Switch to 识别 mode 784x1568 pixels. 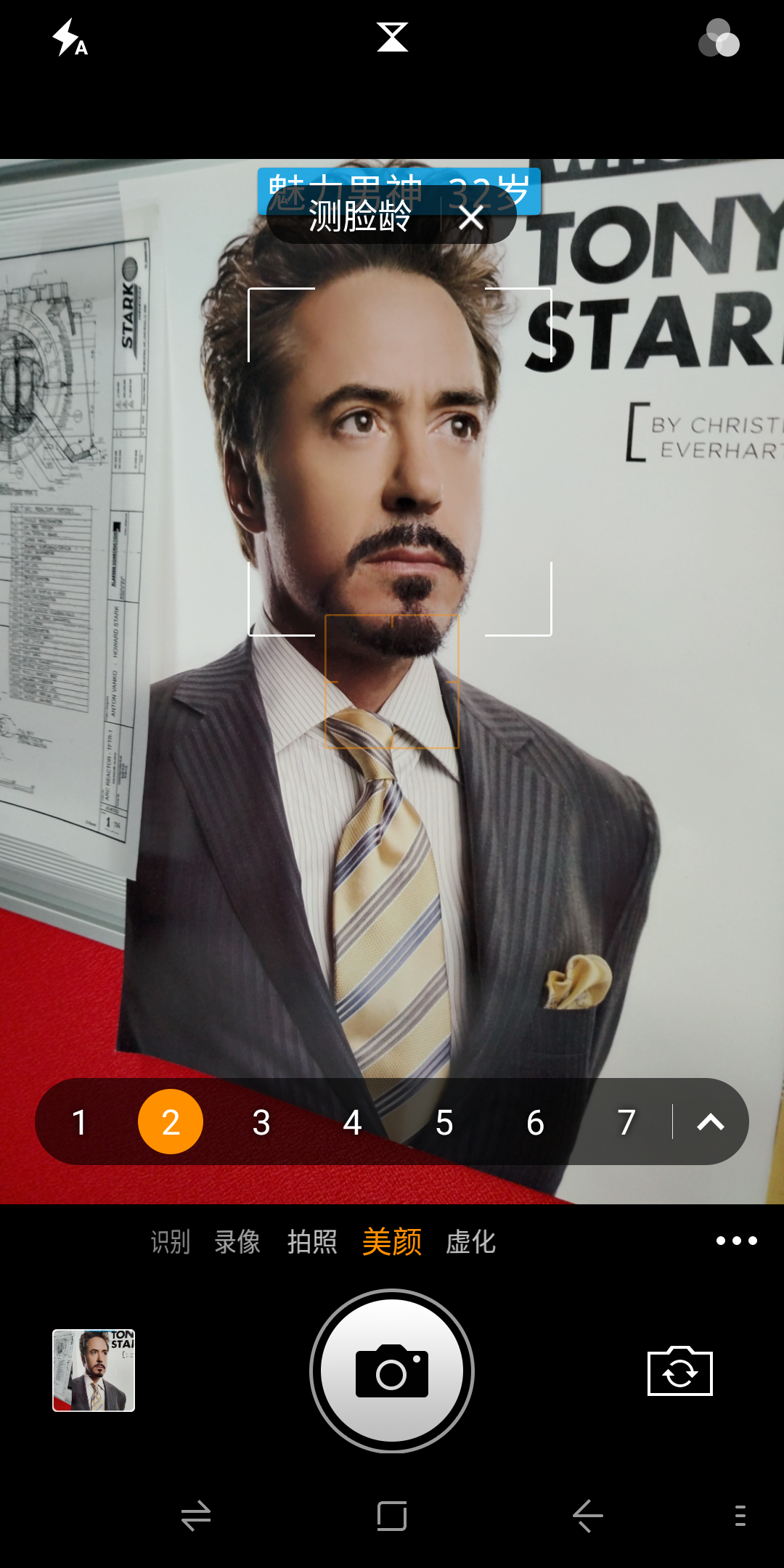click(170, 1241)
